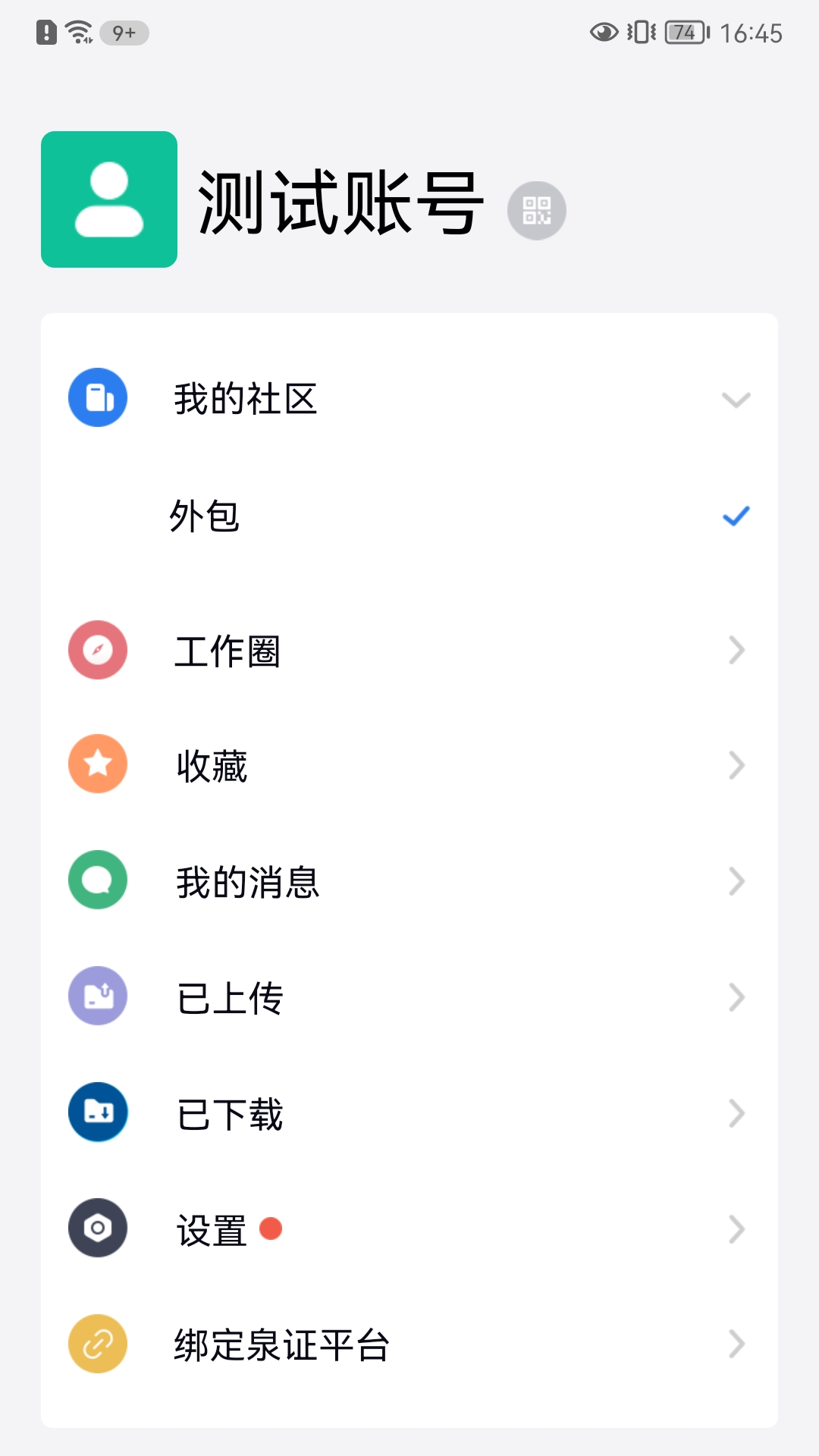Open the QR code next to 测试账号

click(x=537, y=211)
